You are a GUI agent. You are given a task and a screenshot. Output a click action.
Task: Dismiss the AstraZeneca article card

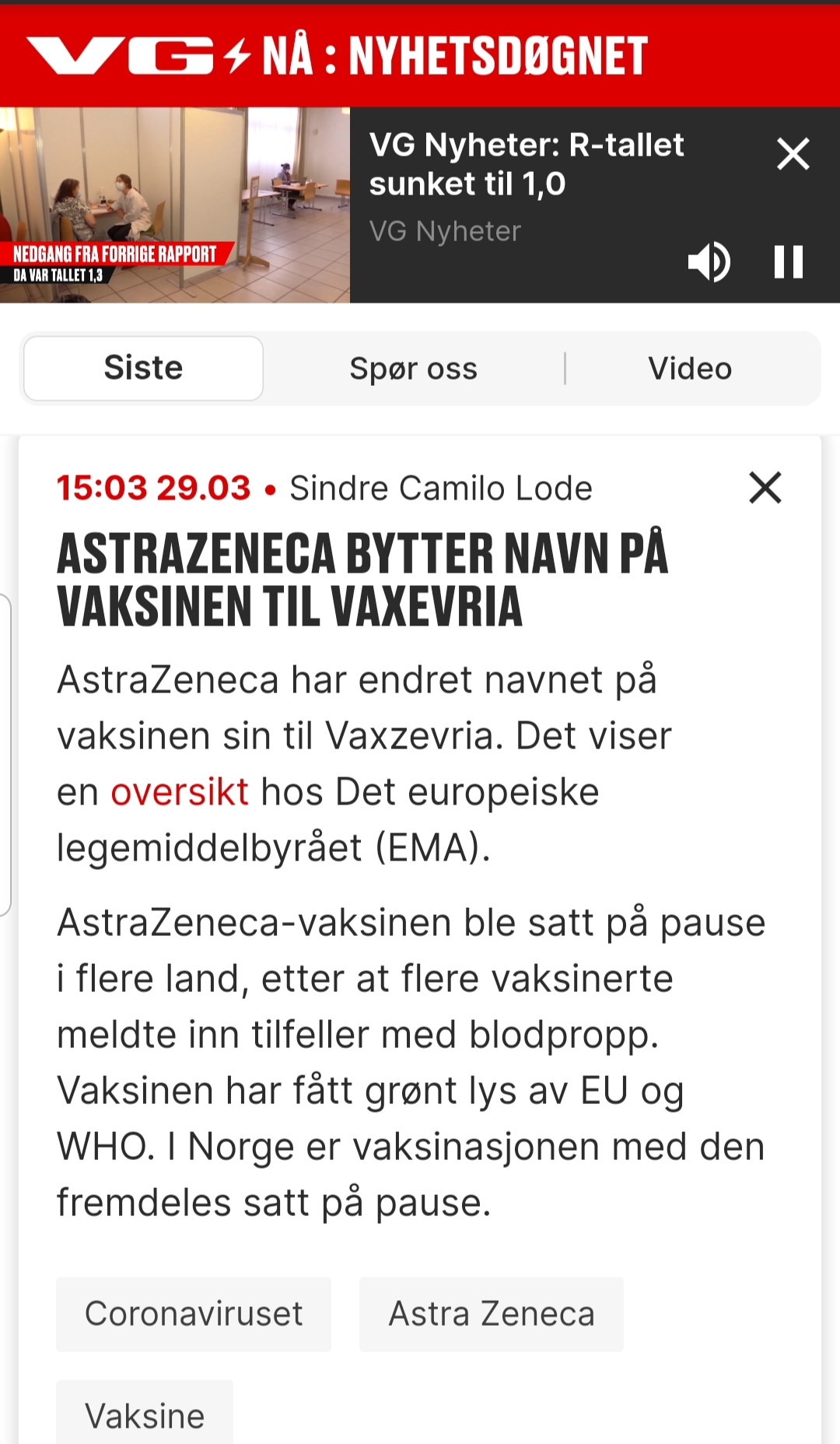click(x=765, y=488)
